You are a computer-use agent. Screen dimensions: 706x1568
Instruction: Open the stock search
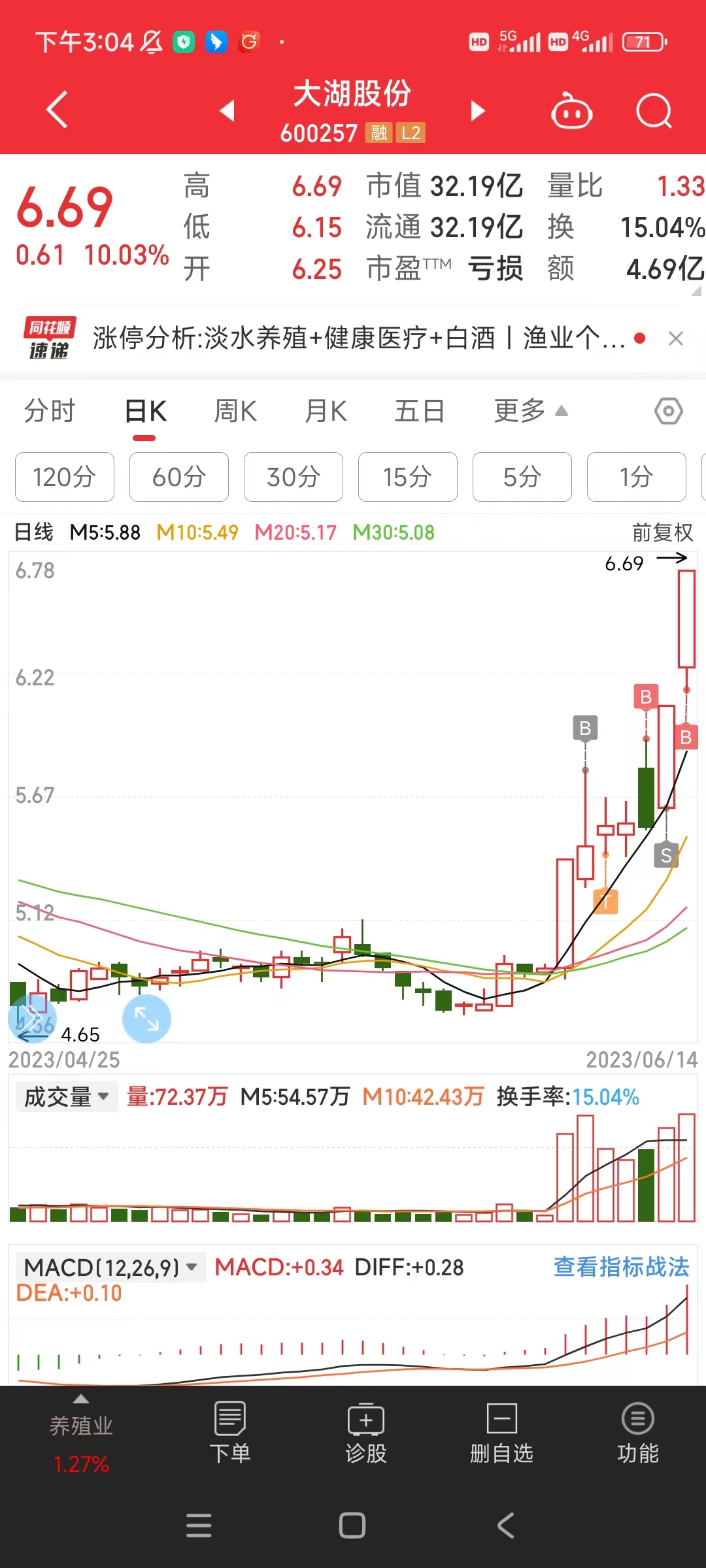[654, 111]
